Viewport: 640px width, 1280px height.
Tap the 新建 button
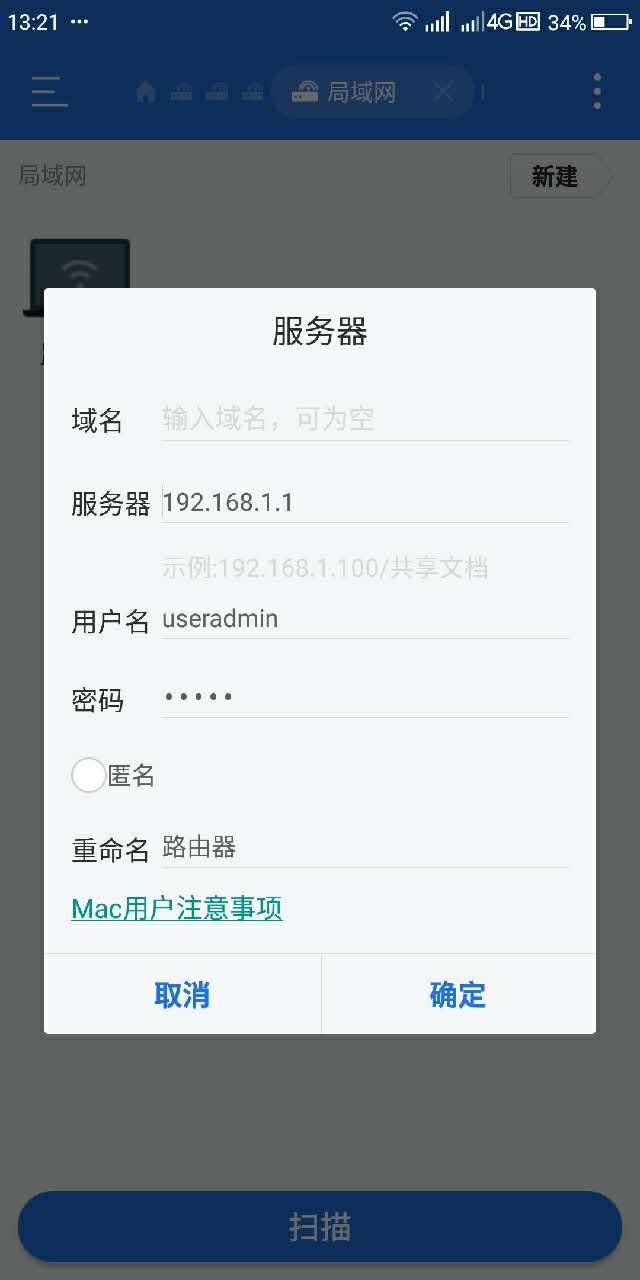pyautogui.click(x=556, y=177)
